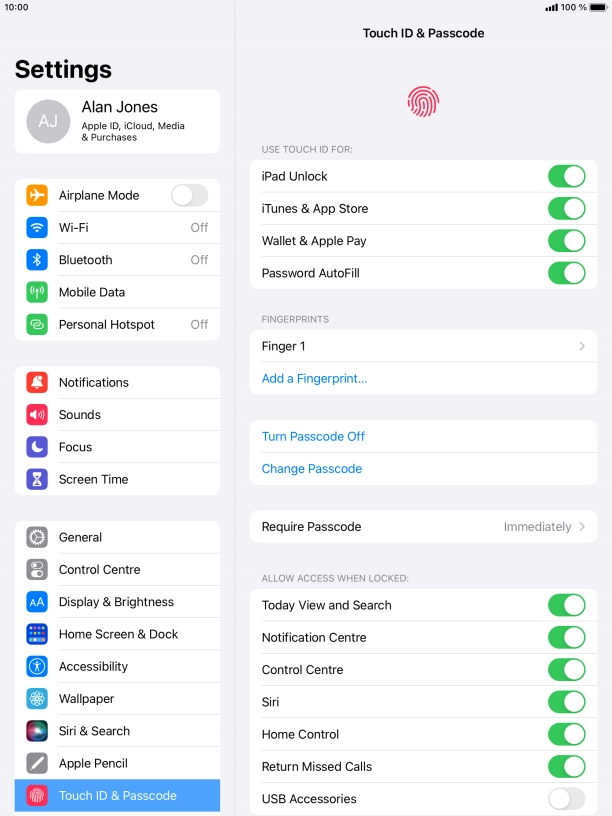Image resolution: width=612 pixels, height=816 pixels.
Task: Open Wi-Fi settings
Action: coord(117,227)
